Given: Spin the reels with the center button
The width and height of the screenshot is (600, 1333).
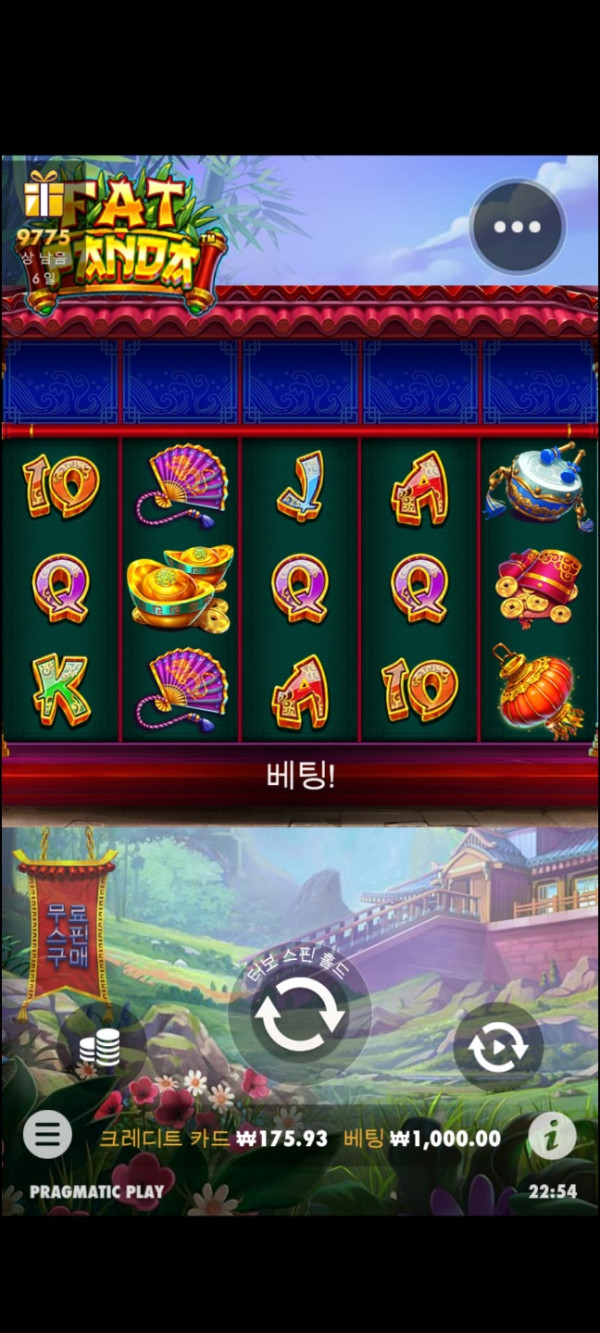Looking at the screenshot, I should coord(300,1014).
